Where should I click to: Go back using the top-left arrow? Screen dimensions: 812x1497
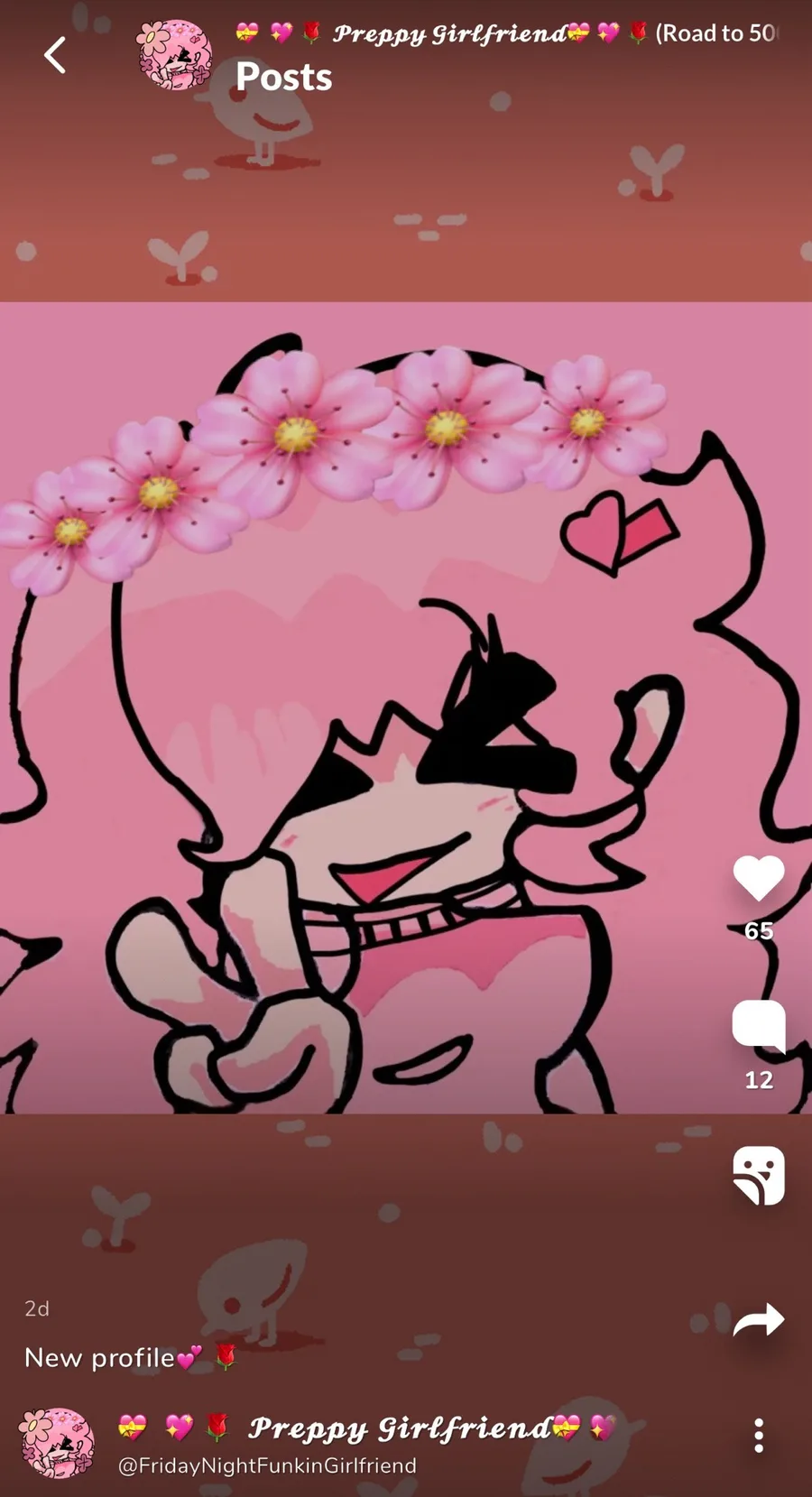[55, 55]
